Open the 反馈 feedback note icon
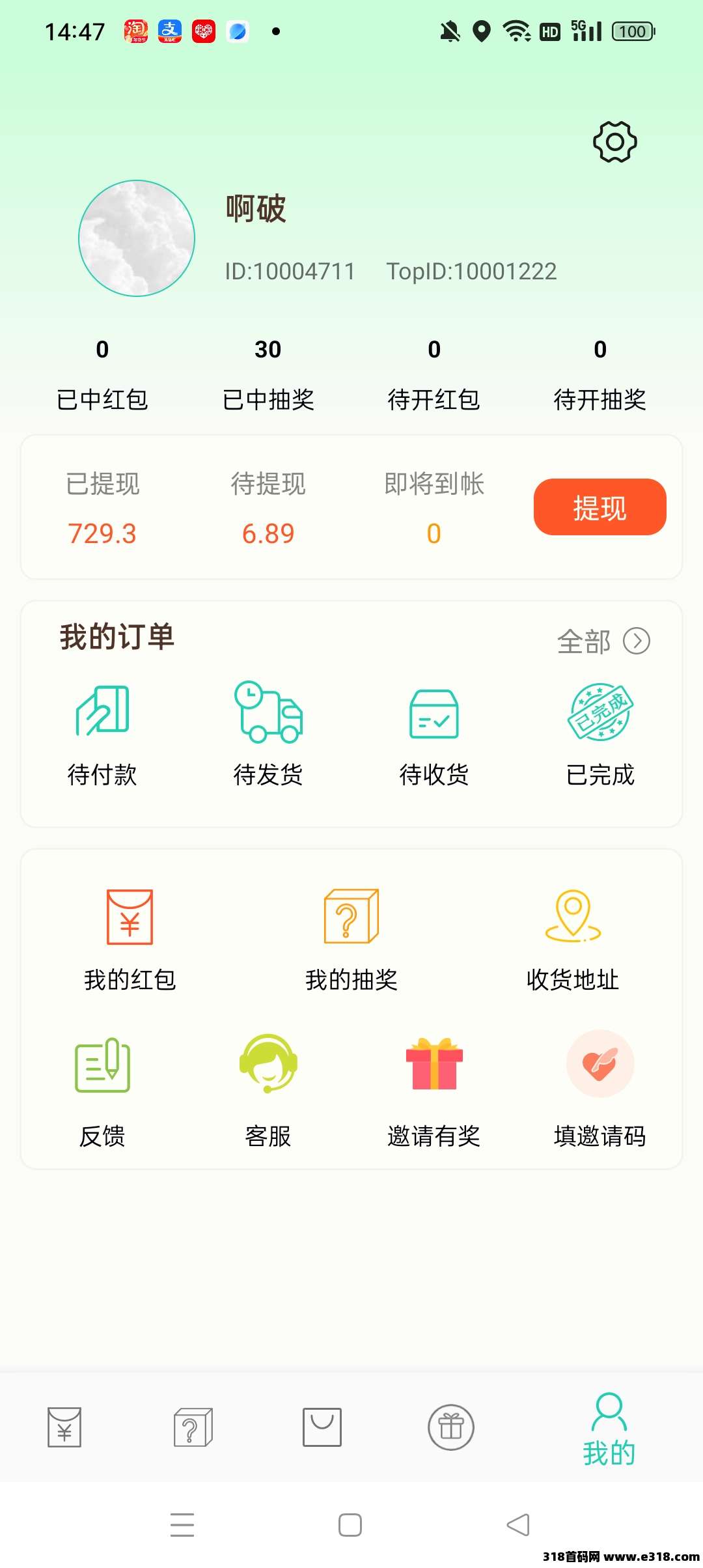The image size is (703, 1568). (101, 1068)
